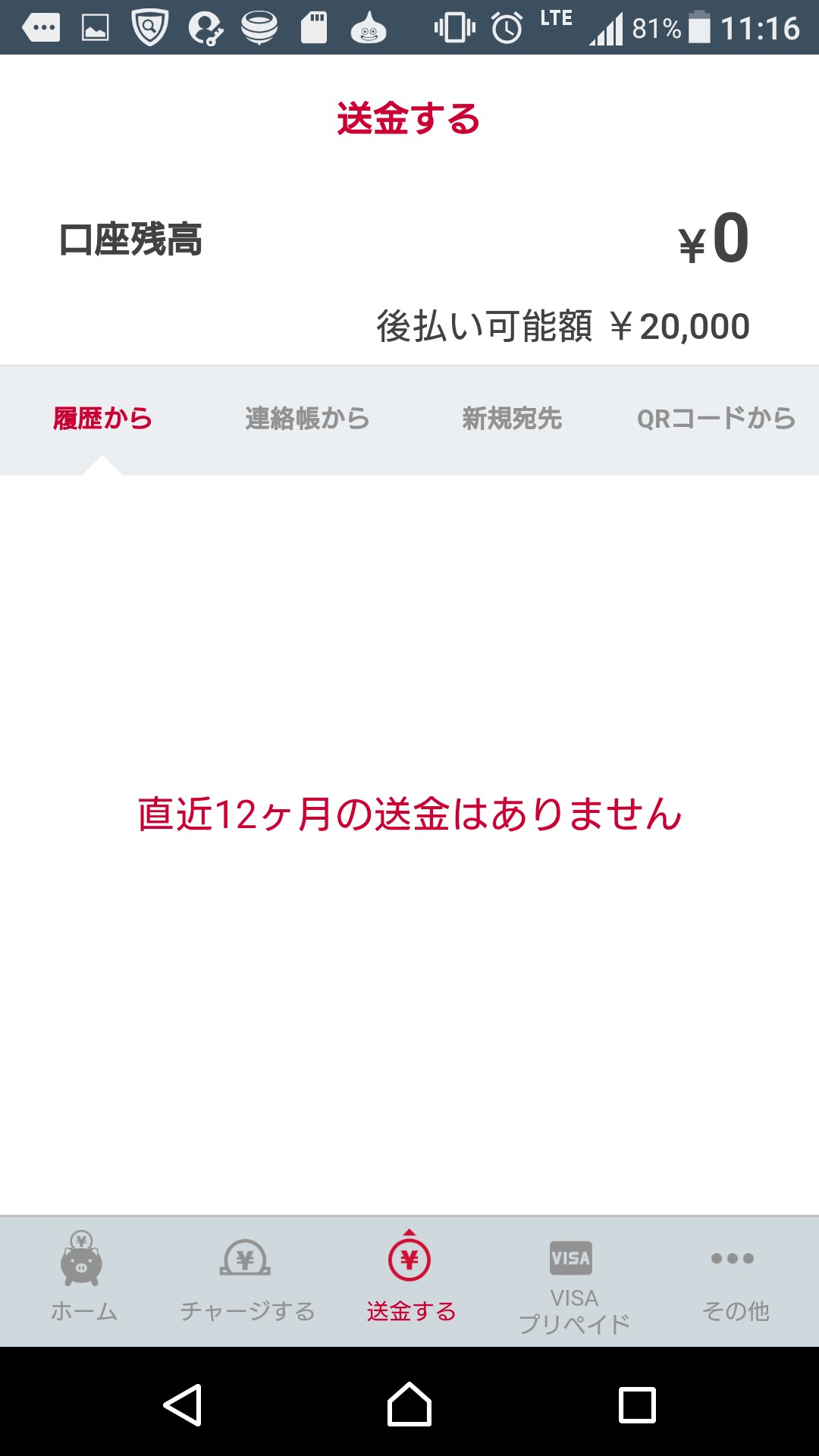Screen dimensions: 819x1456
Task: Select the 連絡帳から tab
Action: (x=307, y=418)
